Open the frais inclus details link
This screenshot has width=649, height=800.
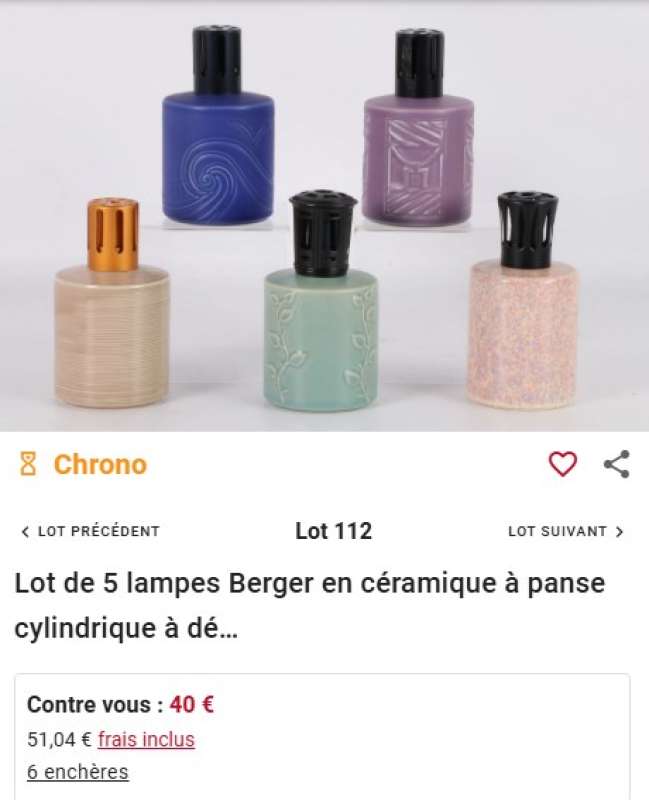point(146,740)
